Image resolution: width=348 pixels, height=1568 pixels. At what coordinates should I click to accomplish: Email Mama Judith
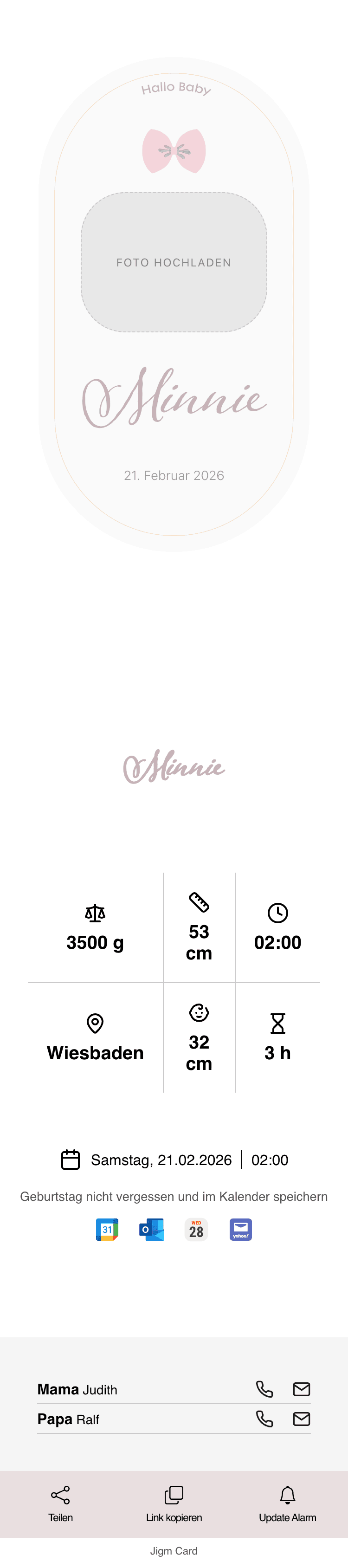302,1389
